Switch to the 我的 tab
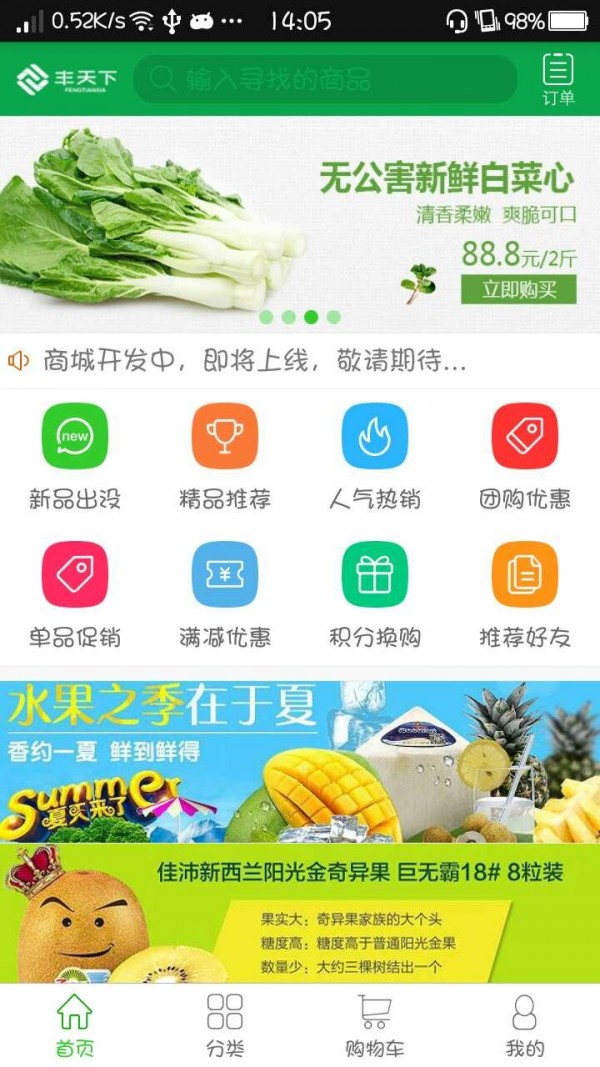600x1067 pixels. point(525,1025)
